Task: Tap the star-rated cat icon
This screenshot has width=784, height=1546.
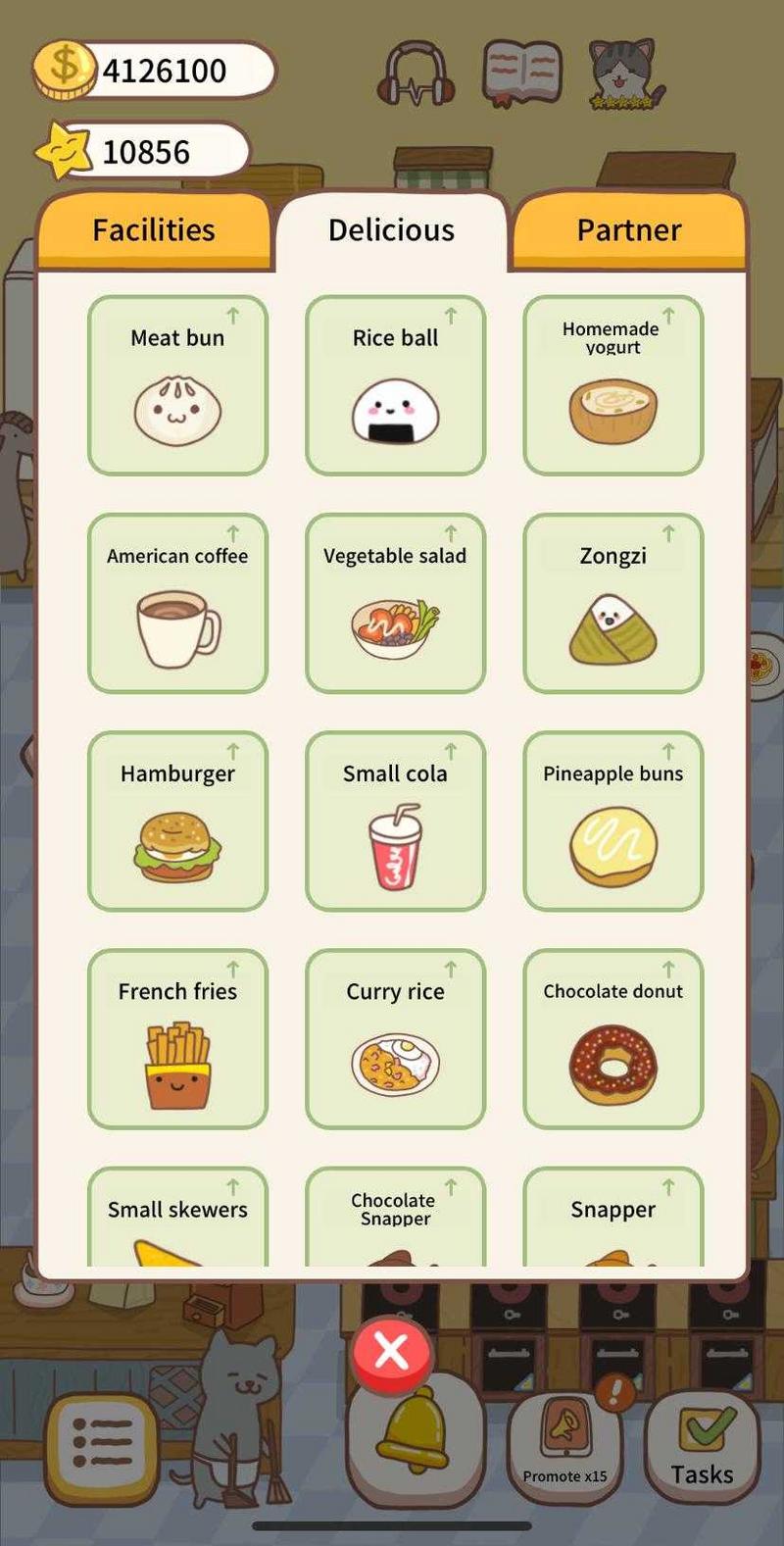Action: (x=624, y=74)
